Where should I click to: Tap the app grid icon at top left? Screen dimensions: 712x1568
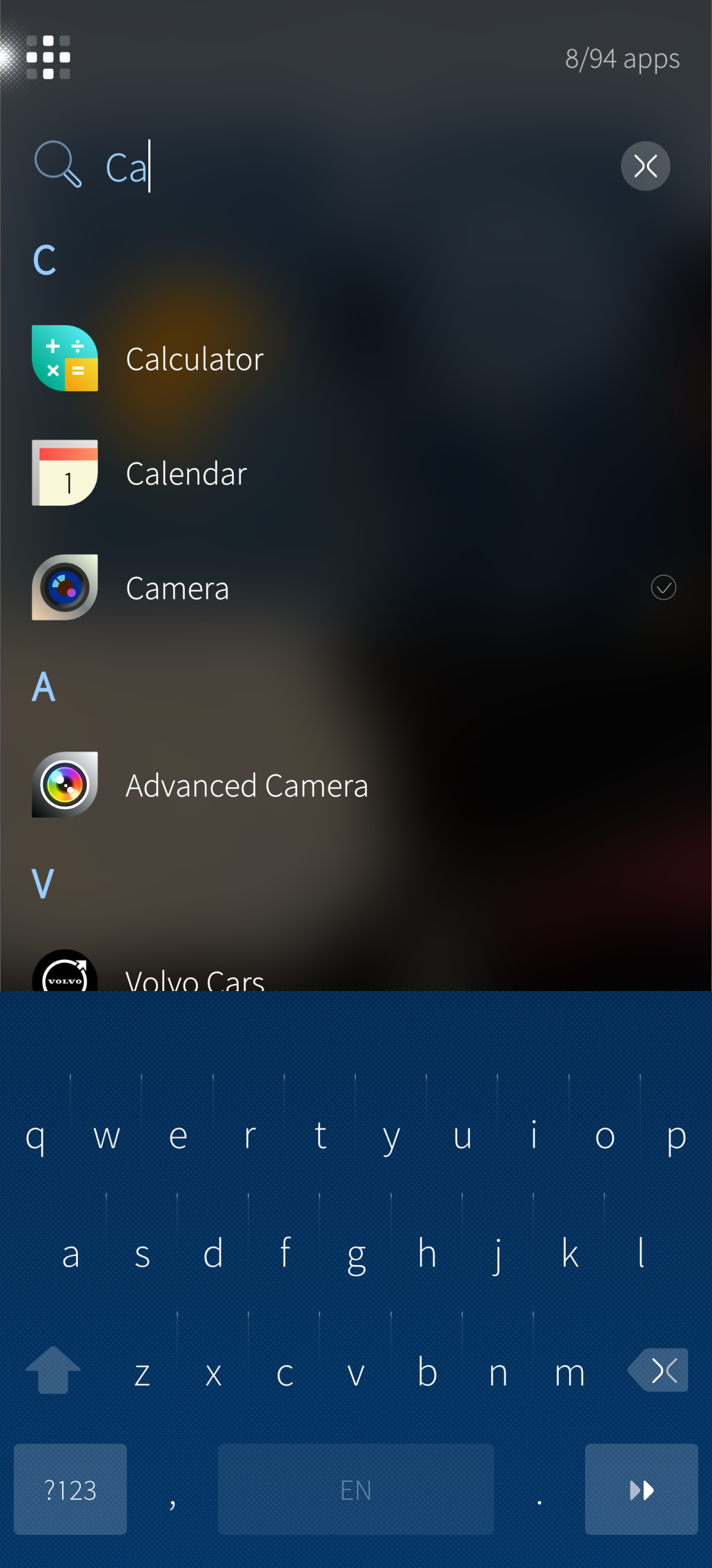coord(48,57)
